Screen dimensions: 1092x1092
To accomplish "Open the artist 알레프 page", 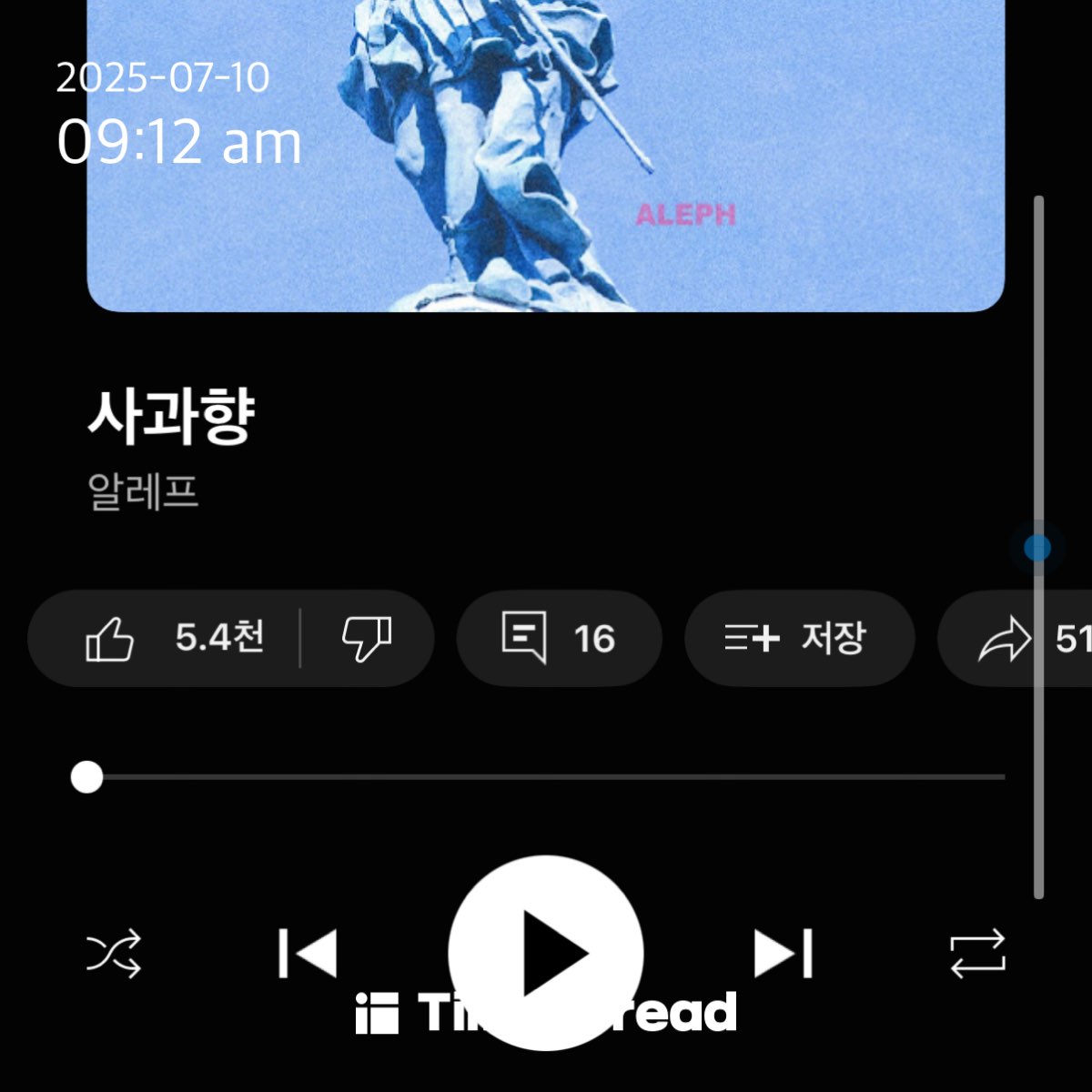I will [x=143, y=492].
